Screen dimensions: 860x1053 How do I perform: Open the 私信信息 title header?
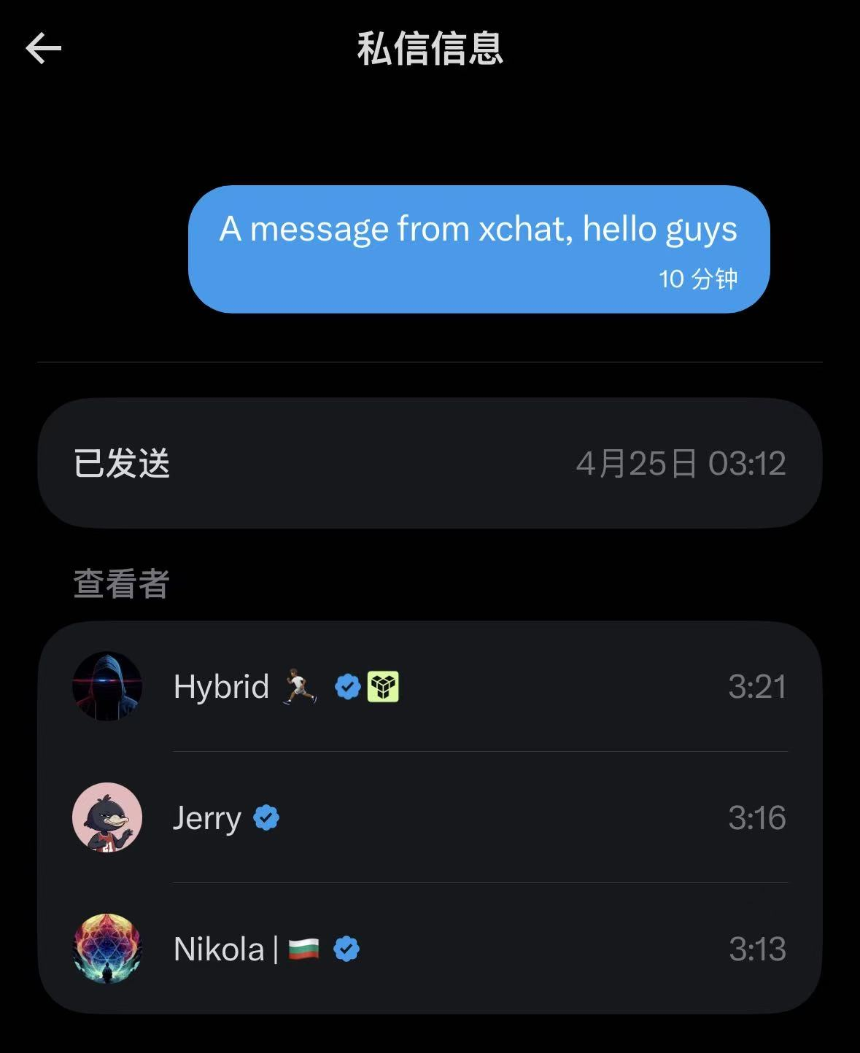point(430,47)
